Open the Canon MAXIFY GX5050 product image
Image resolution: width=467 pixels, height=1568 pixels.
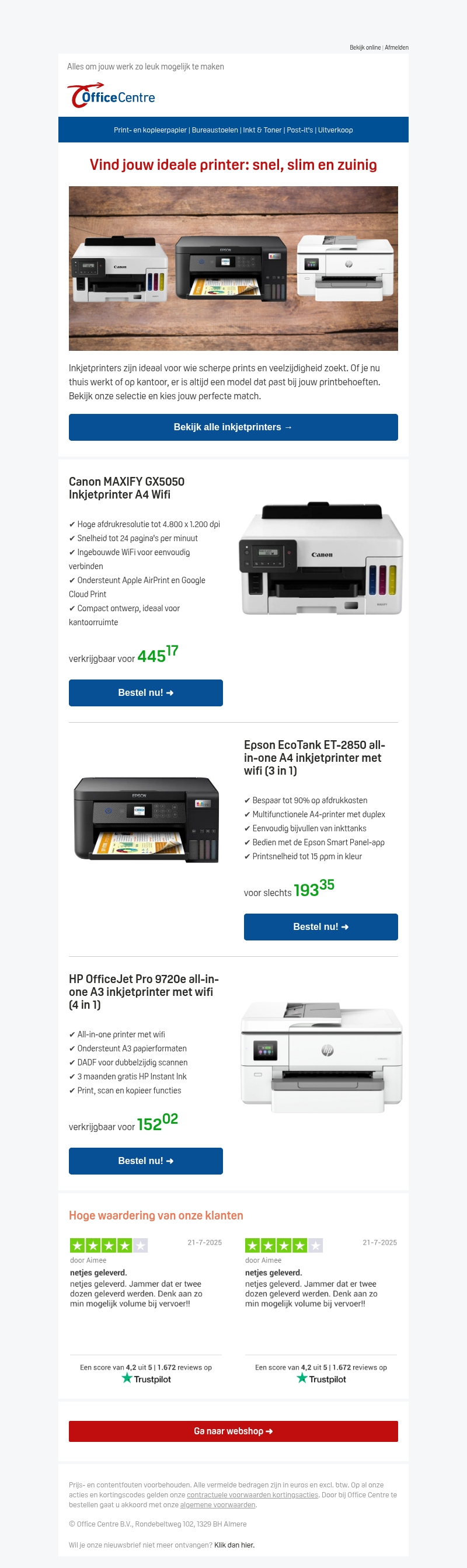coord(321,559)
